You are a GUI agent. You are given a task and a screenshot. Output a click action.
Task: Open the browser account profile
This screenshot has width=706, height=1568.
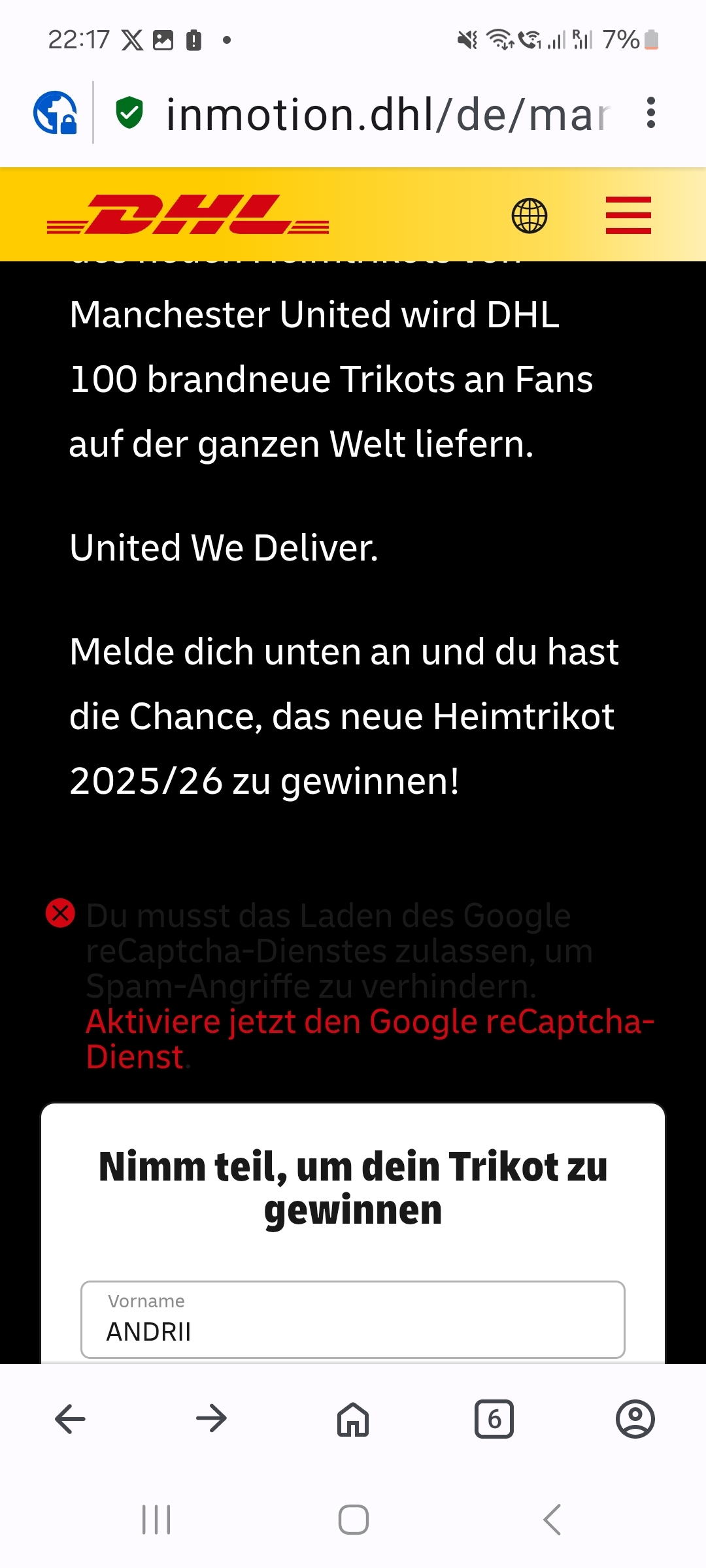click(x=635, y=1419)
